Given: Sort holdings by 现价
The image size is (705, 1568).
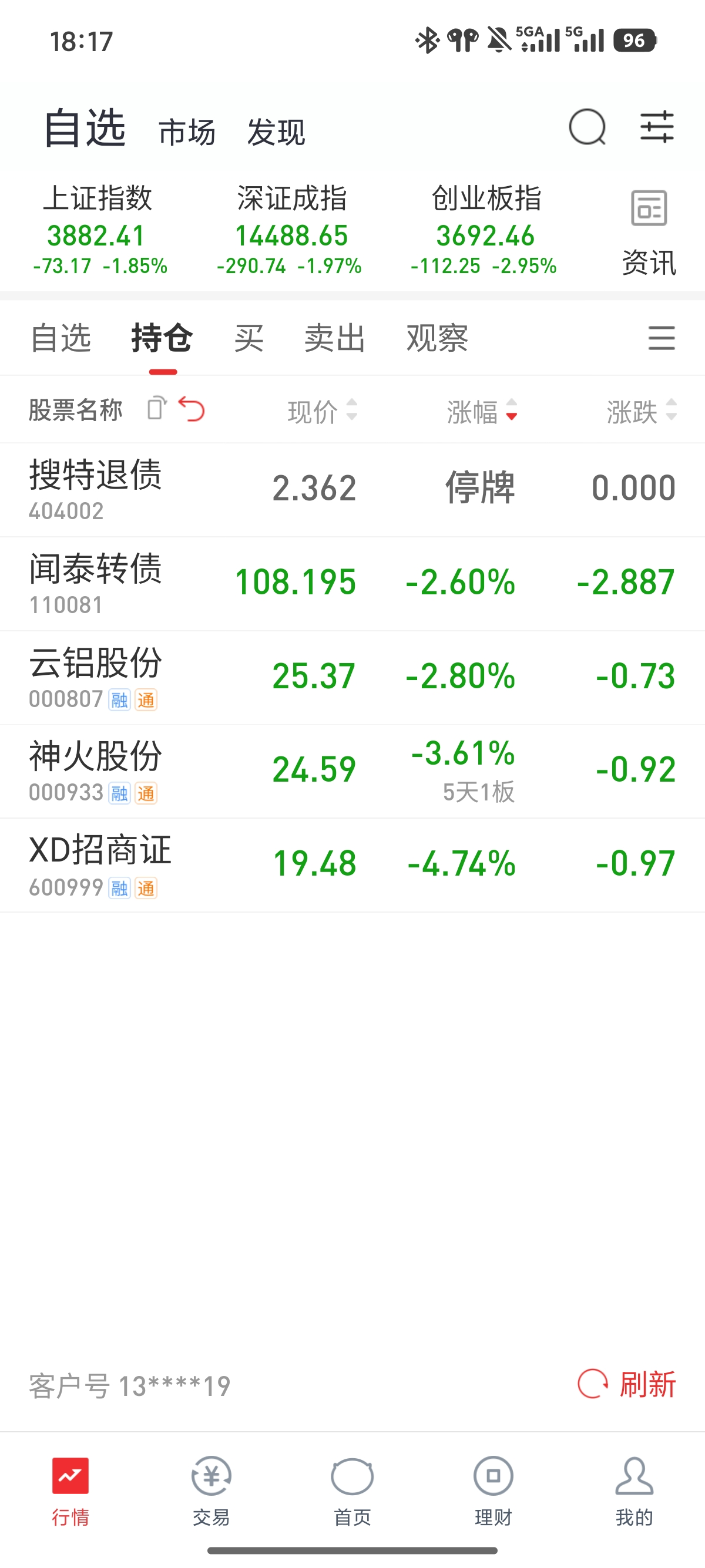Looking at the screenshot, I should 322,411.
